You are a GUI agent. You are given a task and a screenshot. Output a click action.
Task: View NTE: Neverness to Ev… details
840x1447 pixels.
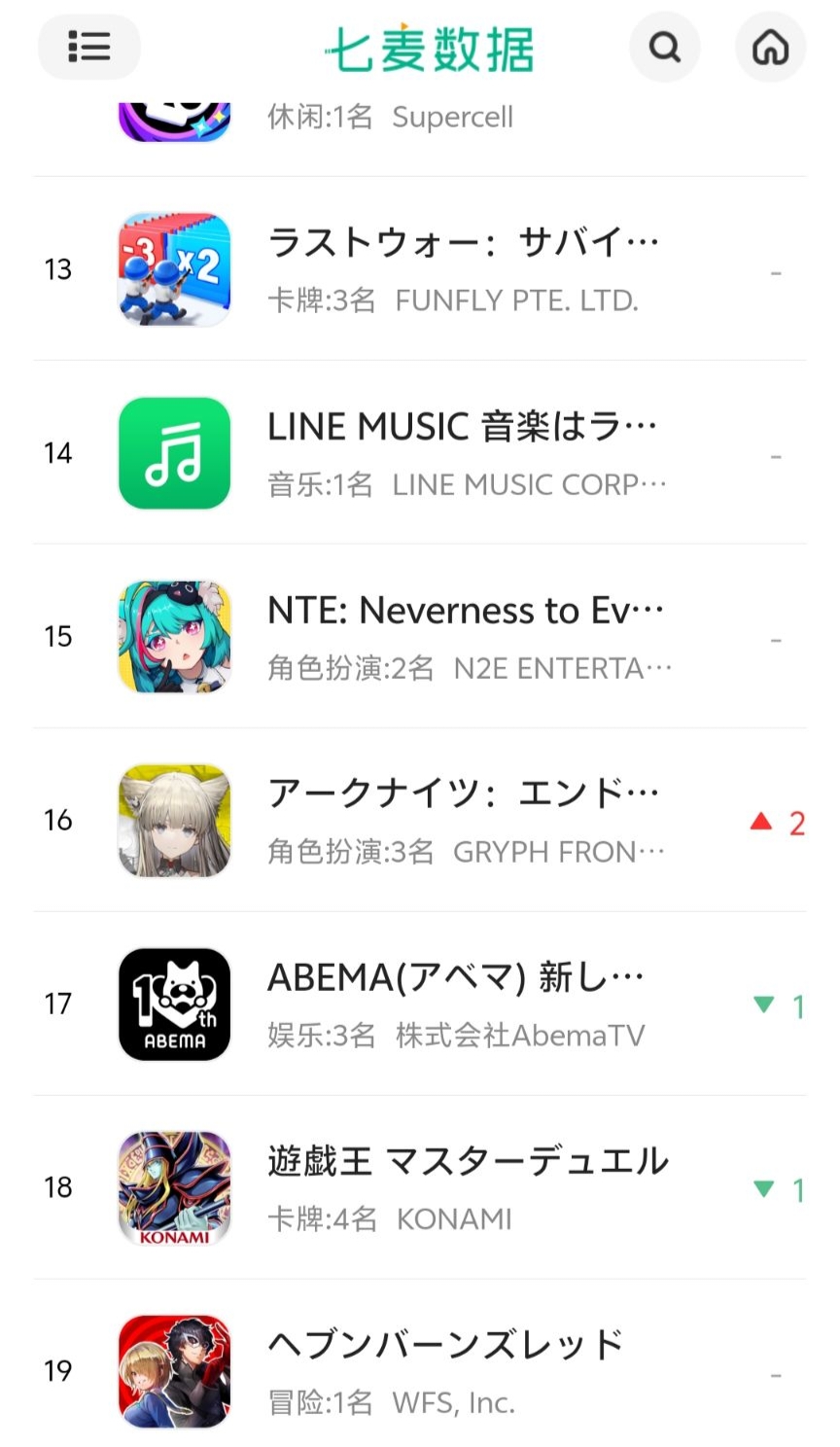click(420, 637)
